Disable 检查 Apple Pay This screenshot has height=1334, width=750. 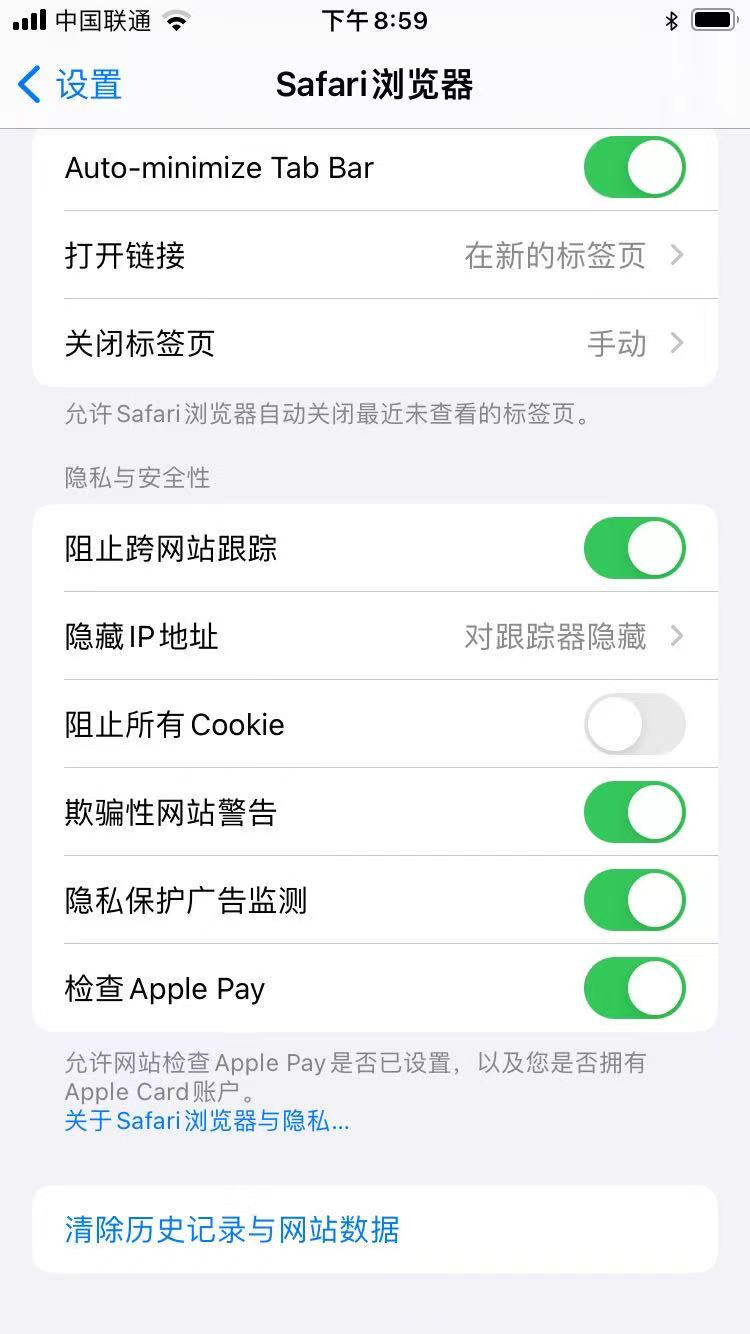634,988
